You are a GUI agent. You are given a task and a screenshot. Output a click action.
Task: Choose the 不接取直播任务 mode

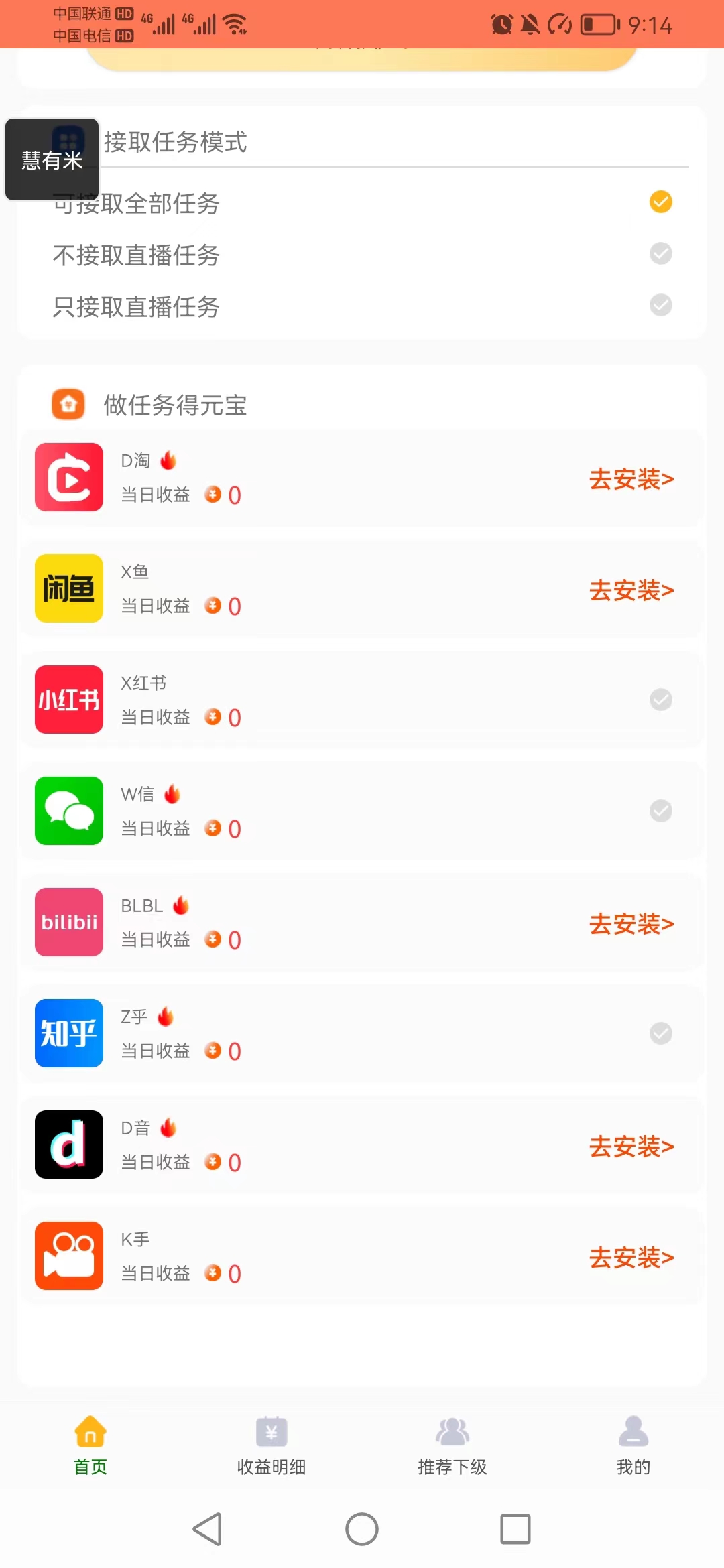[x=362, y=254]
